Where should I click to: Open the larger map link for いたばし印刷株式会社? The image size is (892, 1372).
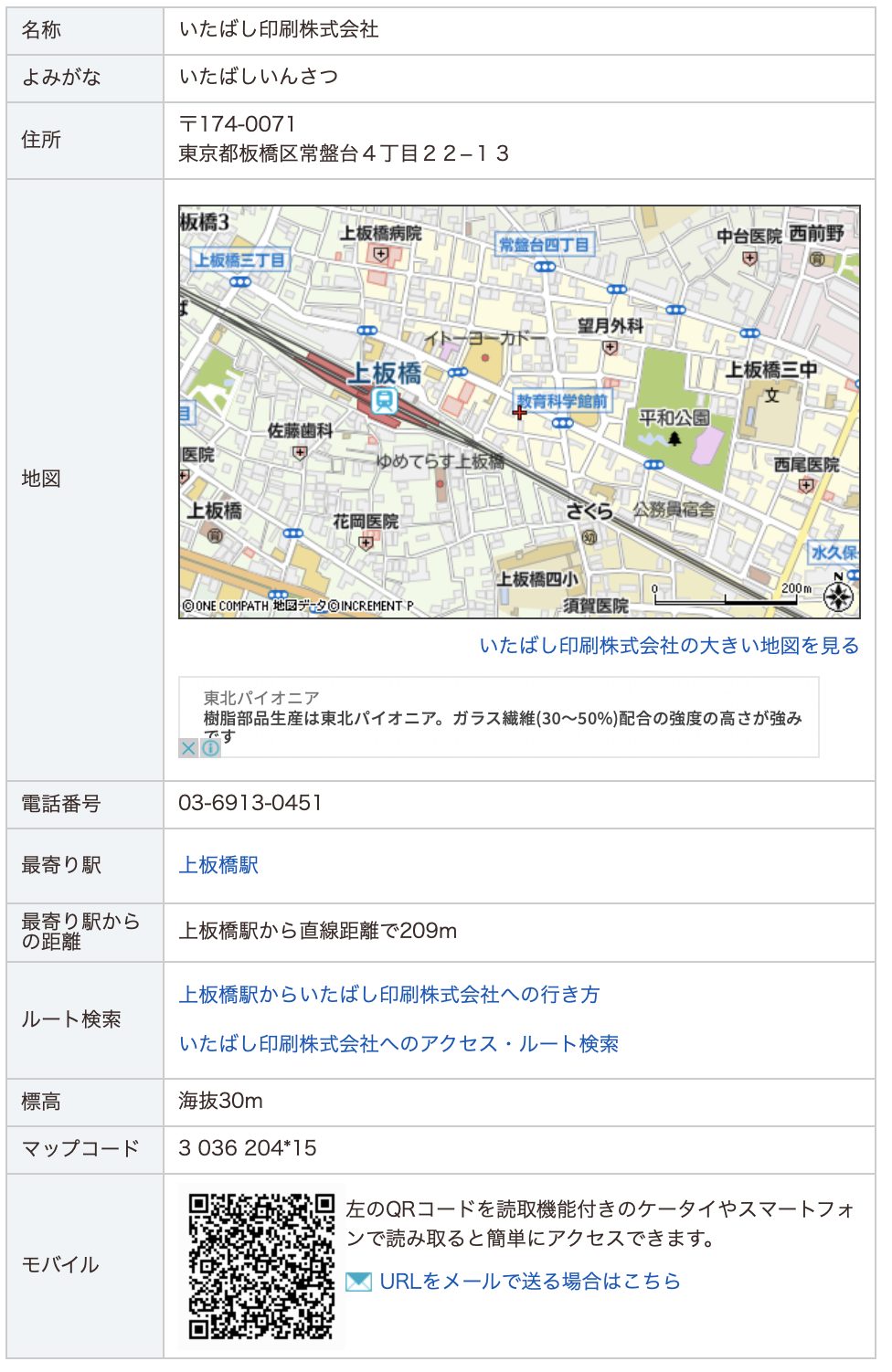pyautogui.click(x=669, y=646)
